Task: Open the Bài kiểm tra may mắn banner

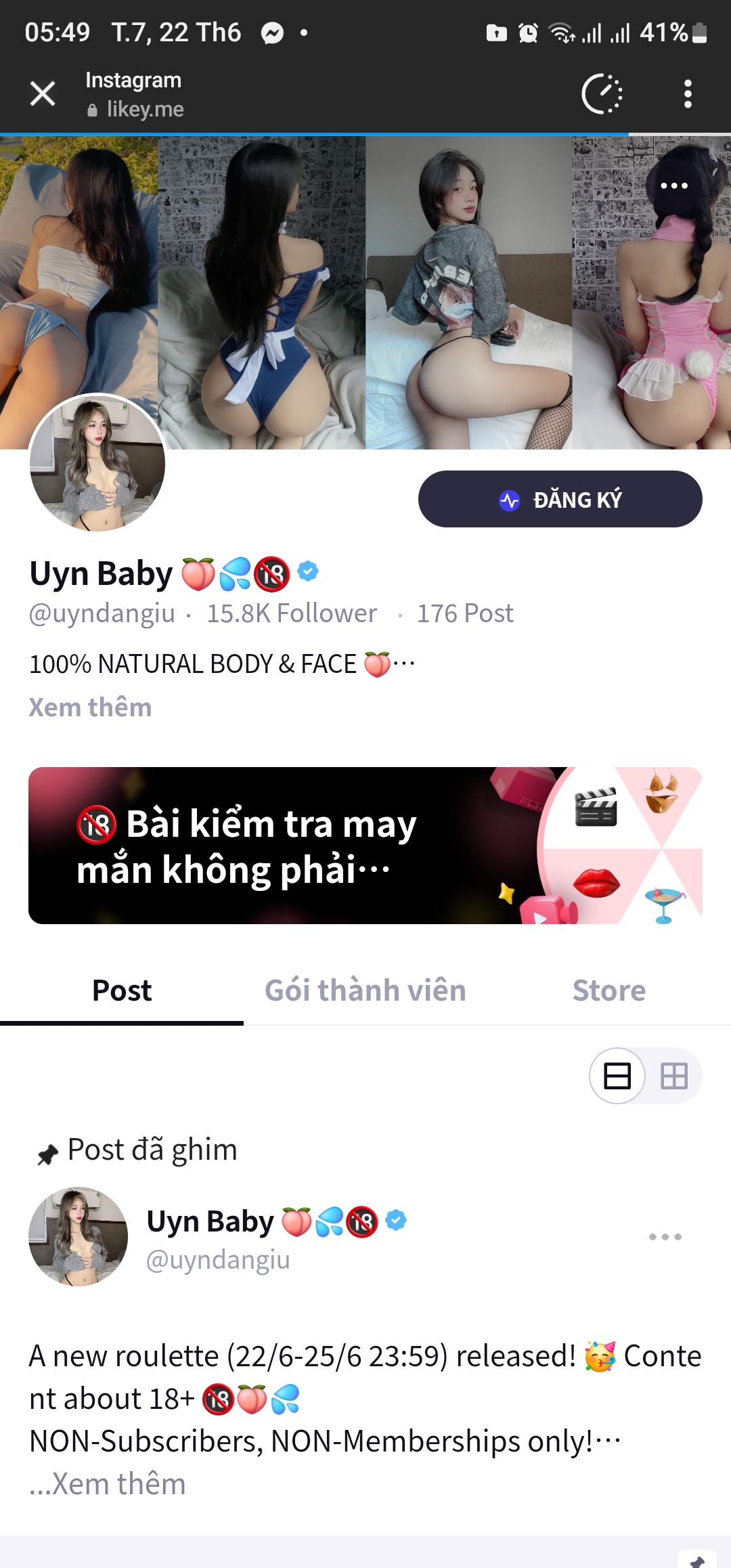Action: [x=365, y=846]
